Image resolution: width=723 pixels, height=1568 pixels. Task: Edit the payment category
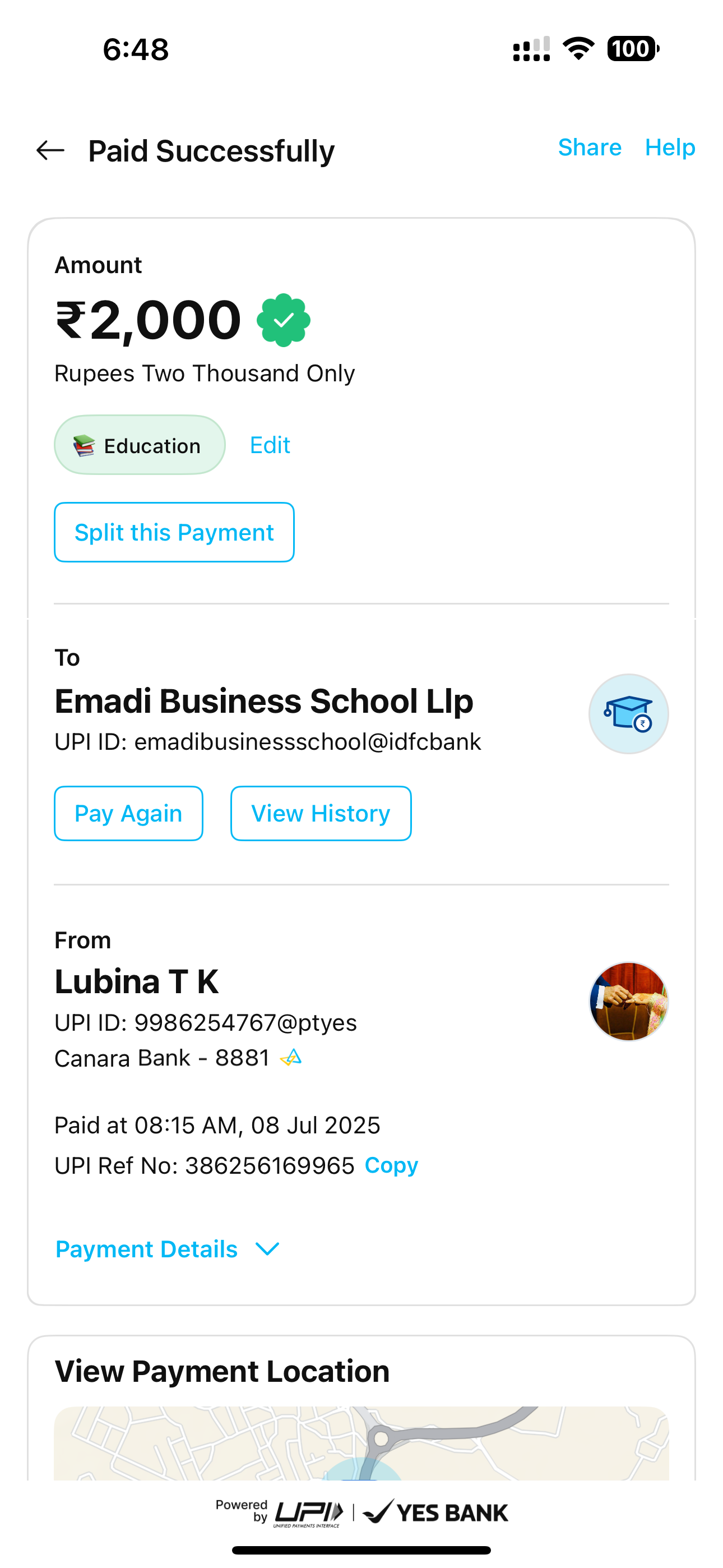(270, 446)
